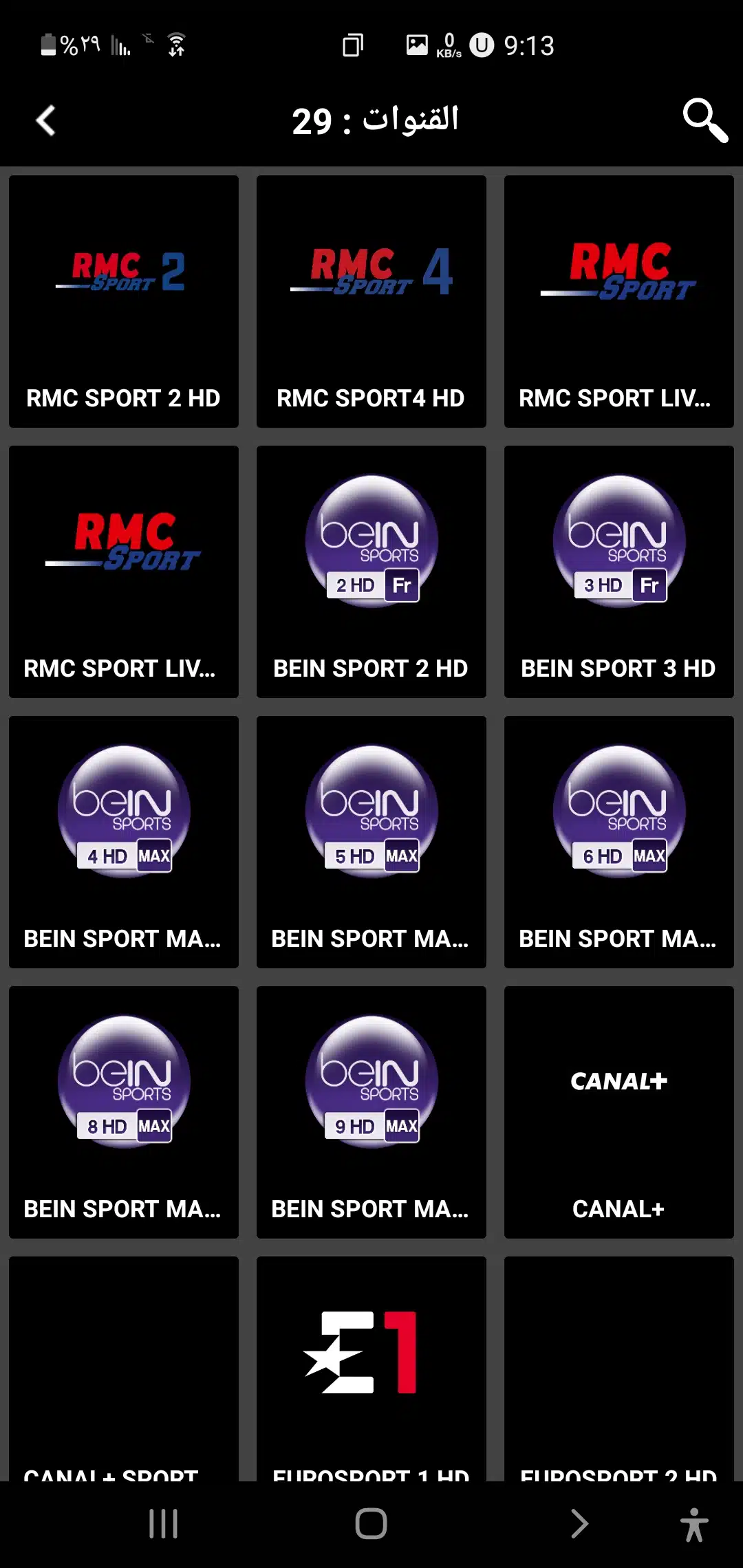Open the channel search
Screen dimensions: 743x1568
pyautogui.click(x=704, y=120)
